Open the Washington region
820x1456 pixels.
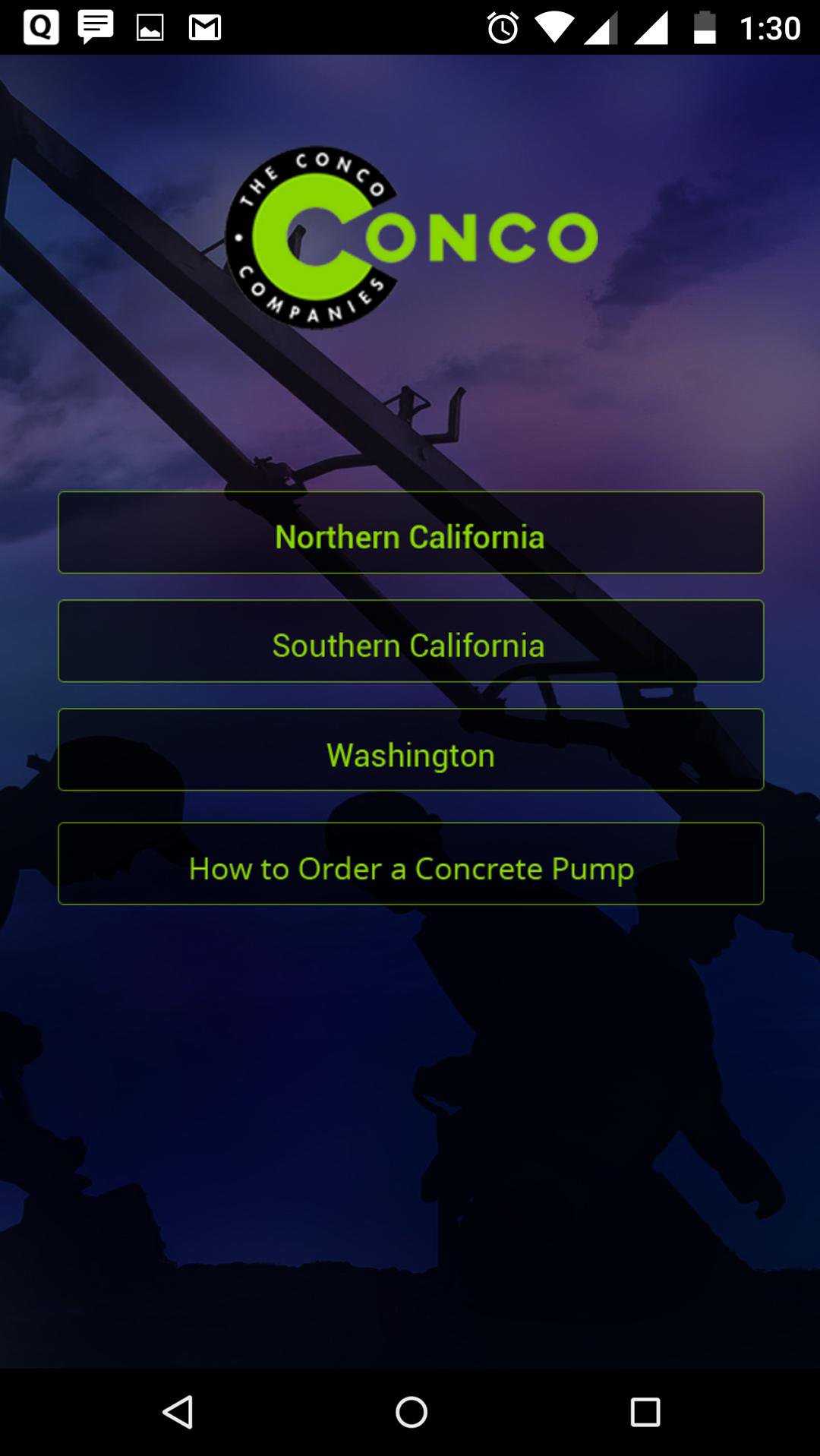click(x=410, y=754)
